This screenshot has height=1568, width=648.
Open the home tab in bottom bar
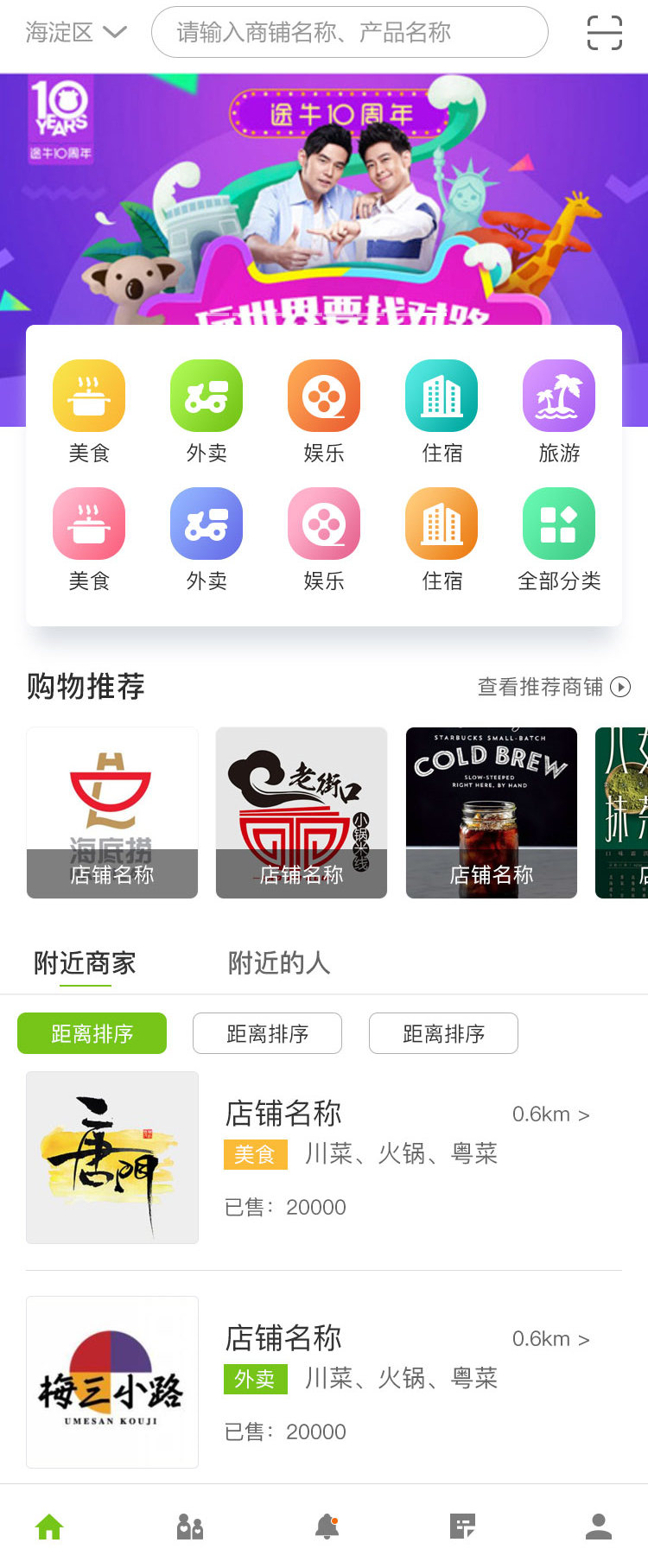coord(49,1527)
